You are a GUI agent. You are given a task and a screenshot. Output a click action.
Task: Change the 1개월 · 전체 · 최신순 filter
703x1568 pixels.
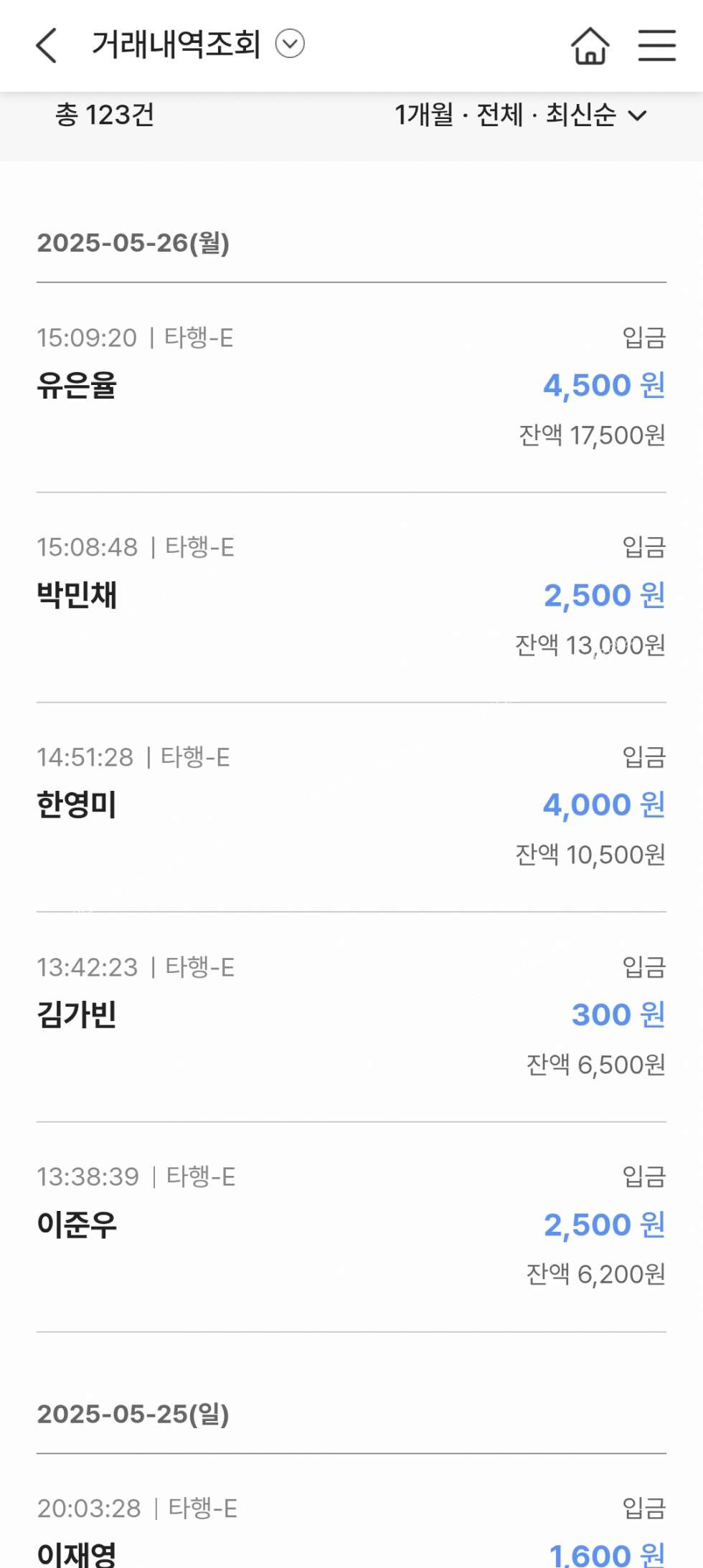[x=520, y=115]
